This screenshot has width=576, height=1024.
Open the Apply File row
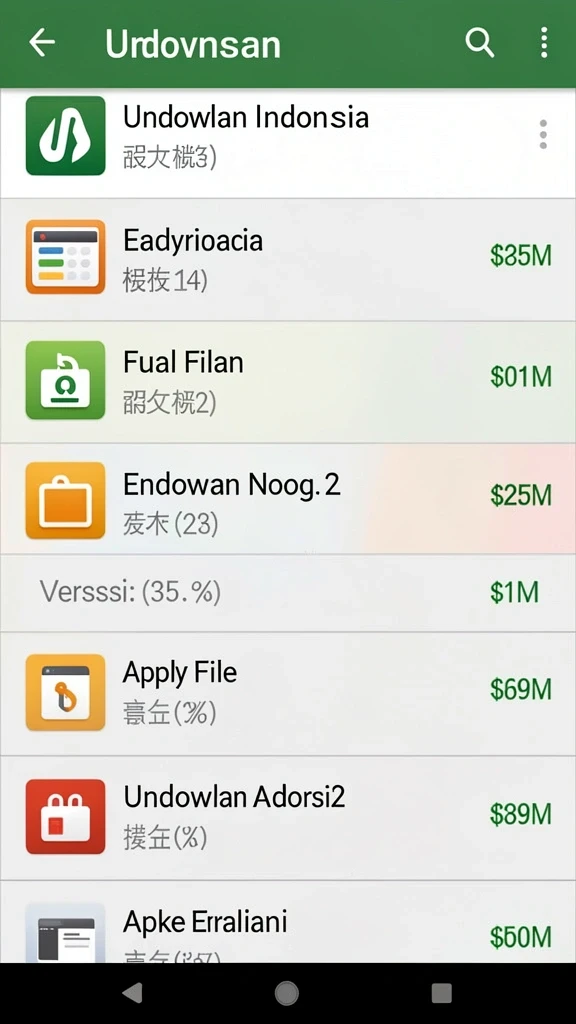pyautogui.click(x=288, y=694)
